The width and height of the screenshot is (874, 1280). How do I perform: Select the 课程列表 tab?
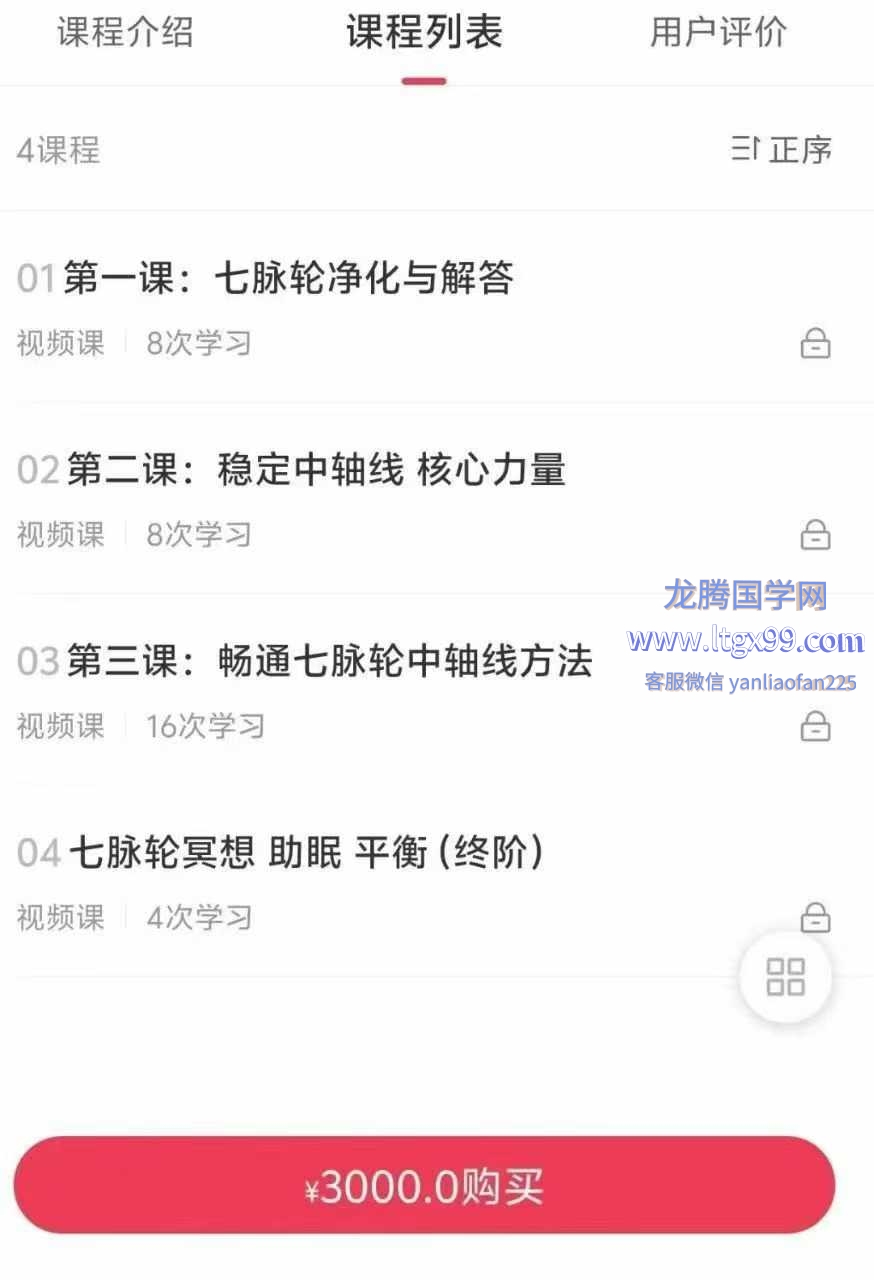click(424, 32)
